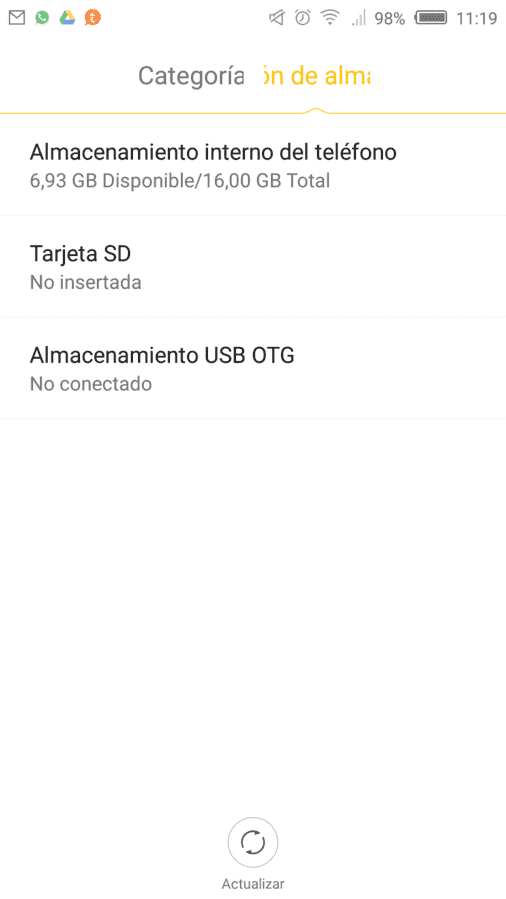The width and height of the screenshot is (506, 899).
Task: Open Almacenamiento interno del teléfono
Action: (253, 165)
